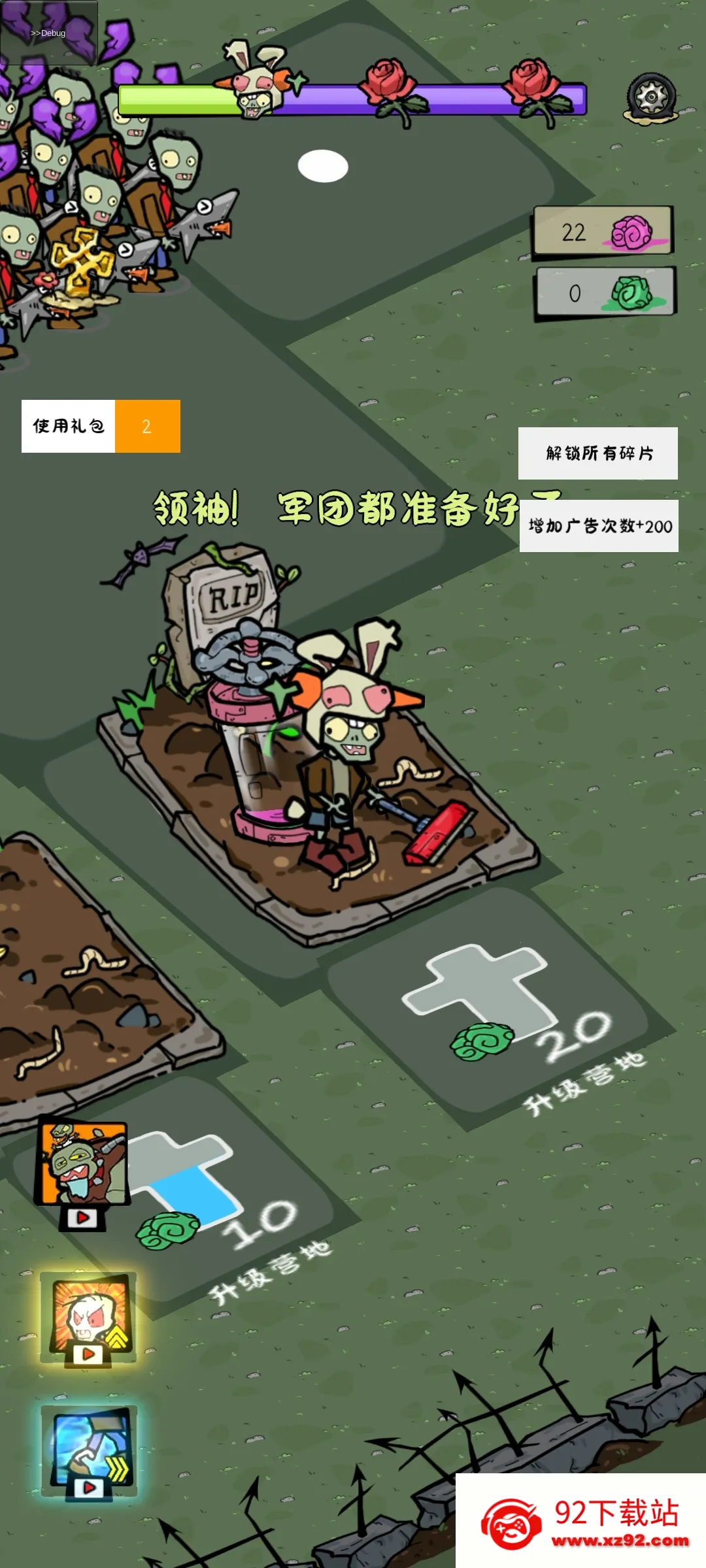
Task: Tap the 使用礼包 button
Action: (x=69, y=426)
